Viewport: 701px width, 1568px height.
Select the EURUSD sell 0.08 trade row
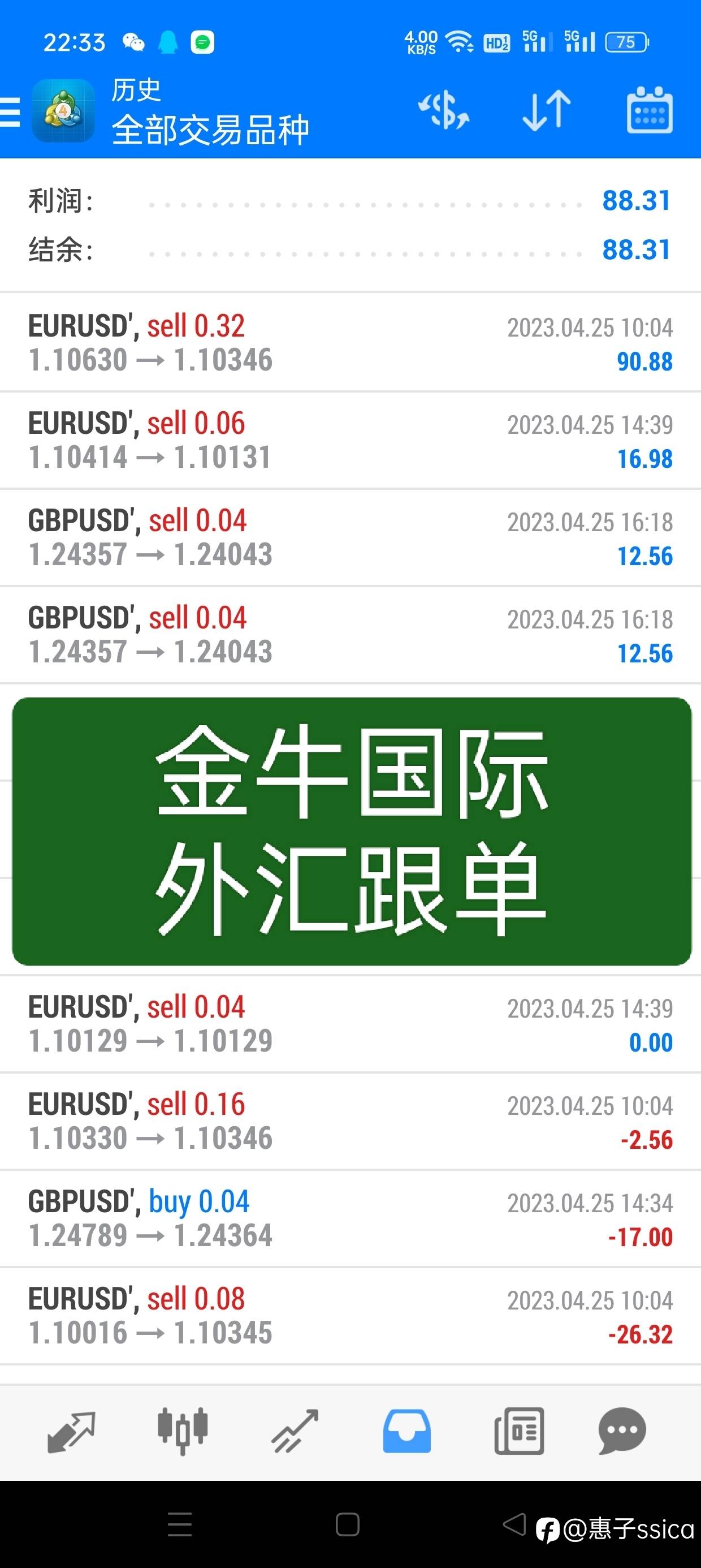[350, 1316]
